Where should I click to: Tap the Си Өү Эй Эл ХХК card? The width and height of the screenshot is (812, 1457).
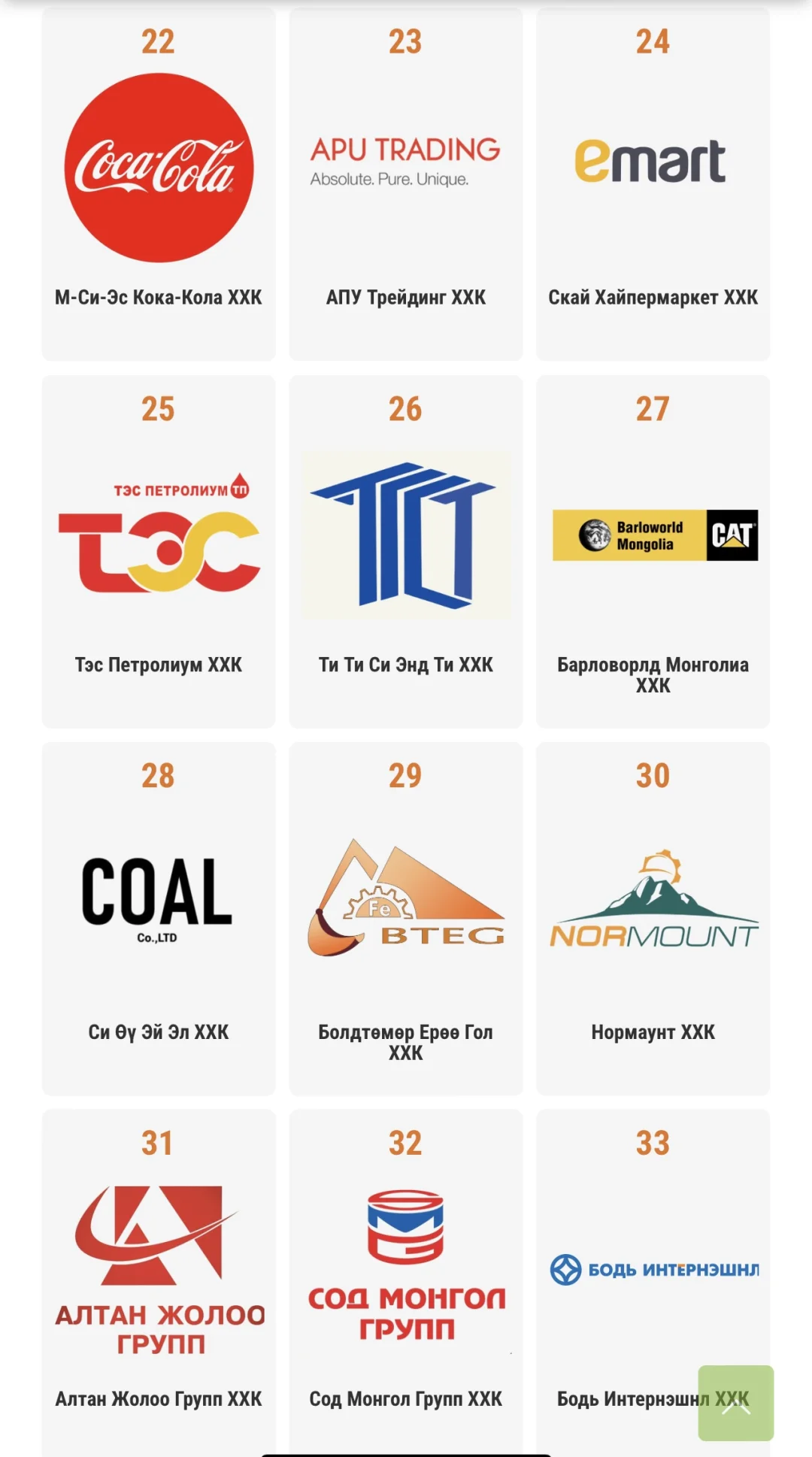tap(159, 918)
